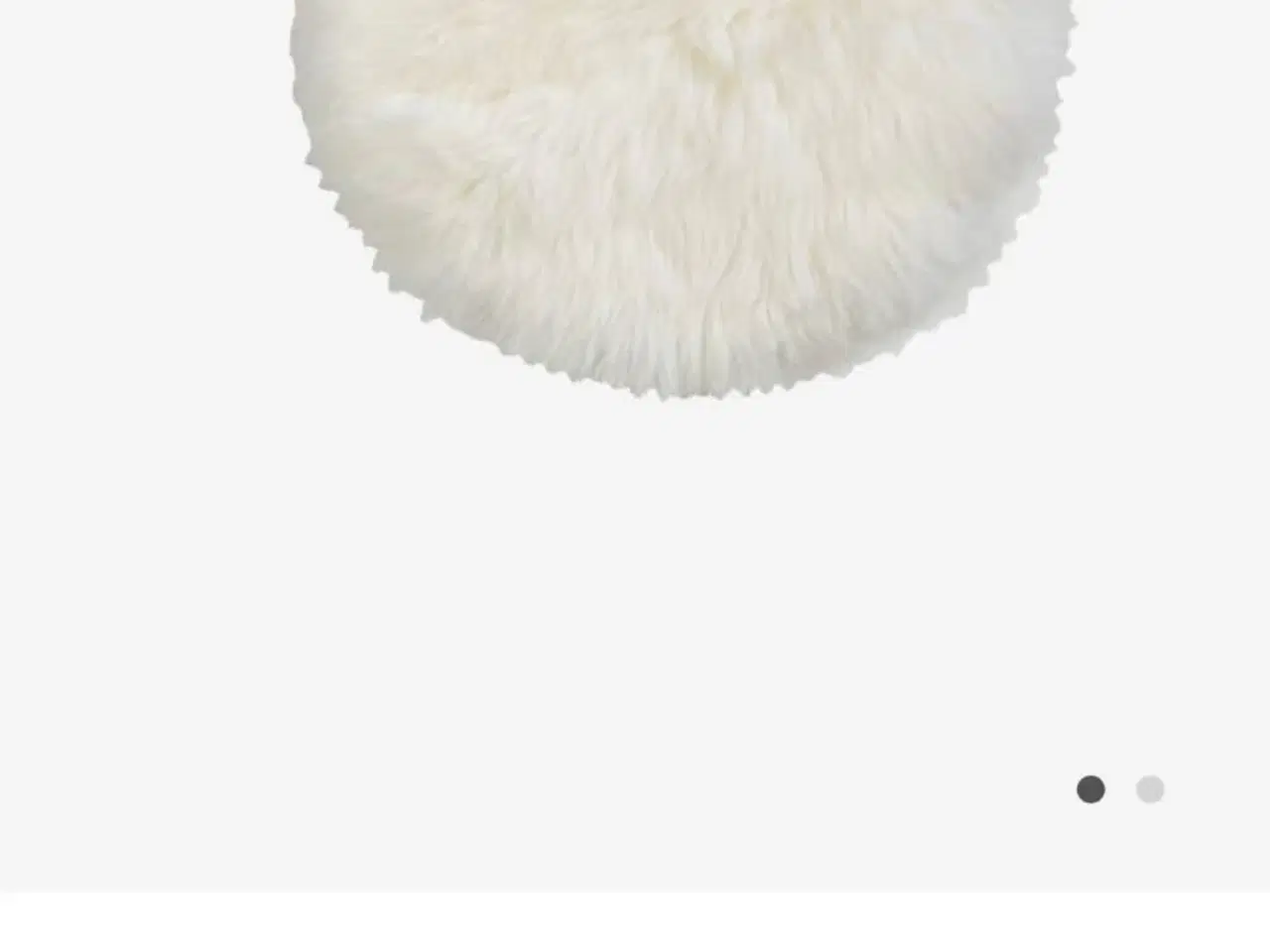Jump to the second image indicator dot
This screenshot has height=952, width=1270.
pos(1150,789)
